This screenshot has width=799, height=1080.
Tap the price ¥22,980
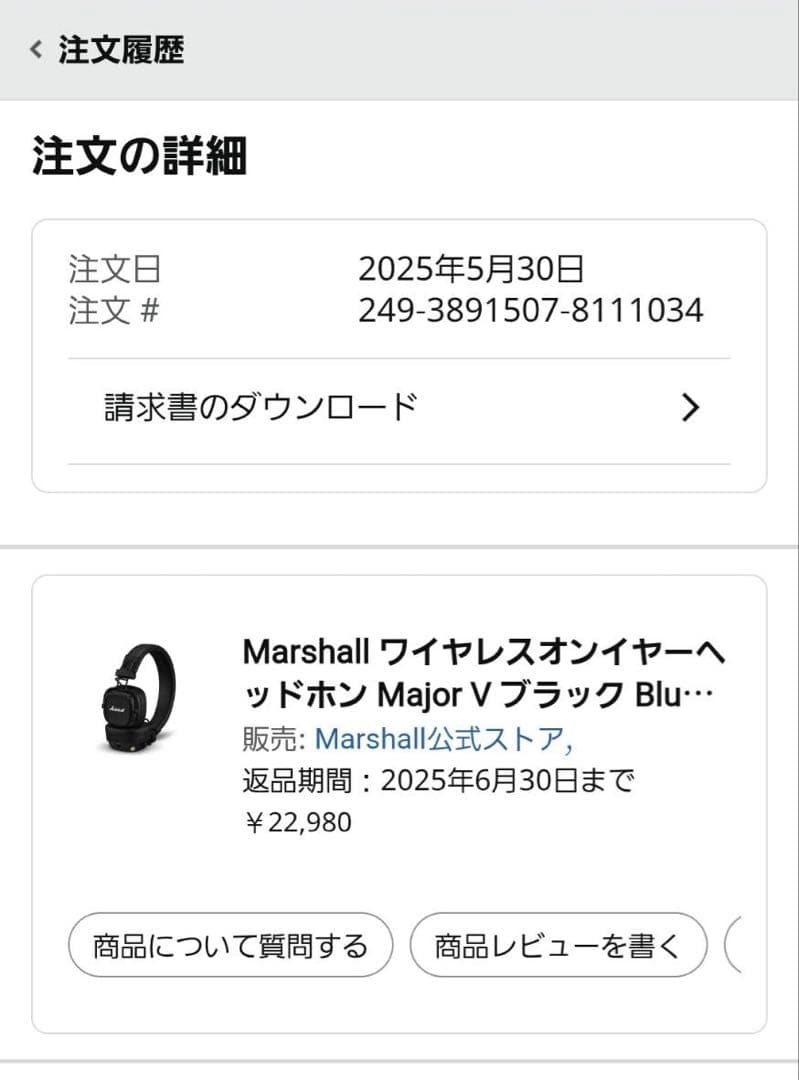click(298, 822)
